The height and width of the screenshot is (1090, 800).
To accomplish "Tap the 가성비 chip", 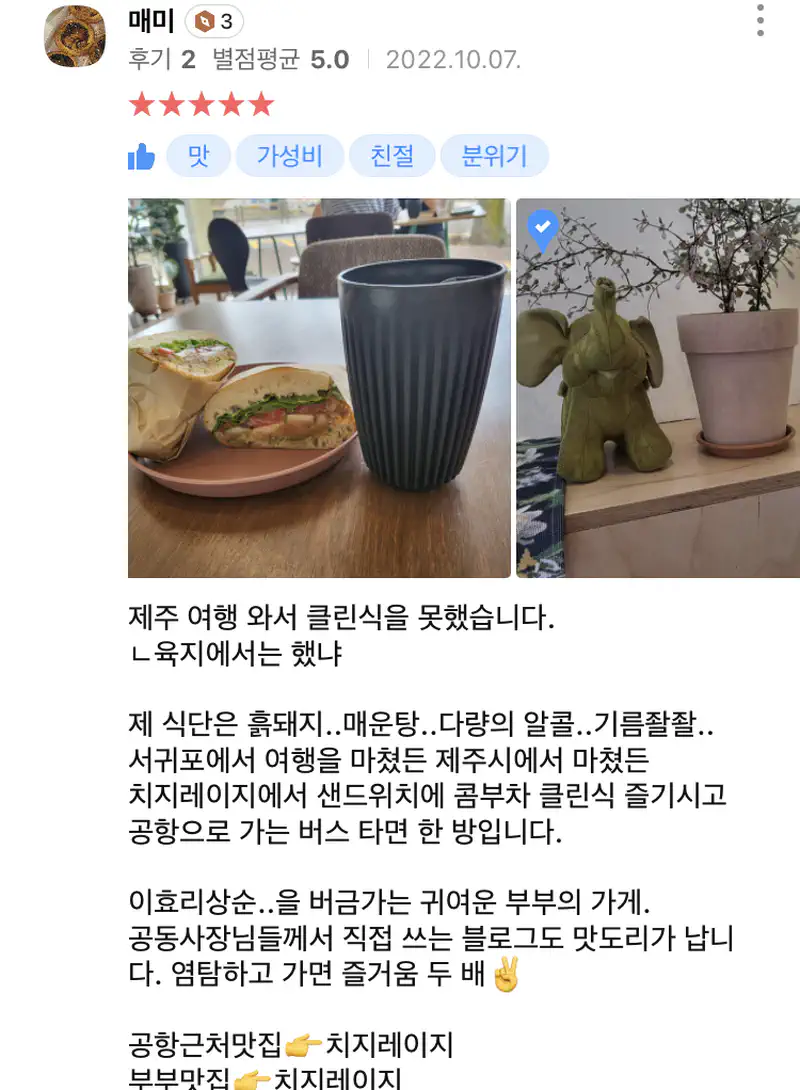I will click(x=289, y=156).
